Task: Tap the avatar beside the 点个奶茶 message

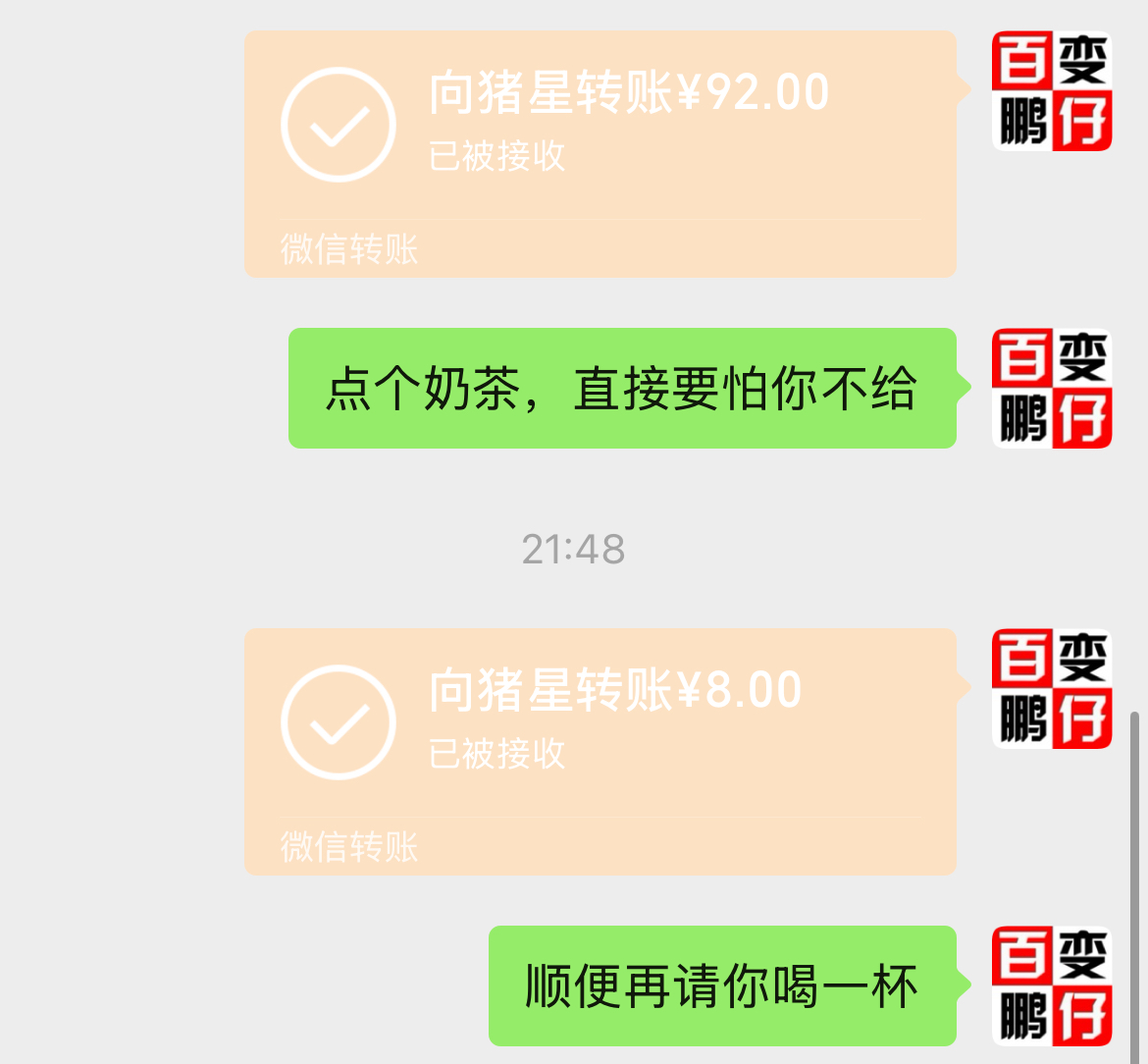Action: click(x=1051, y=389)
